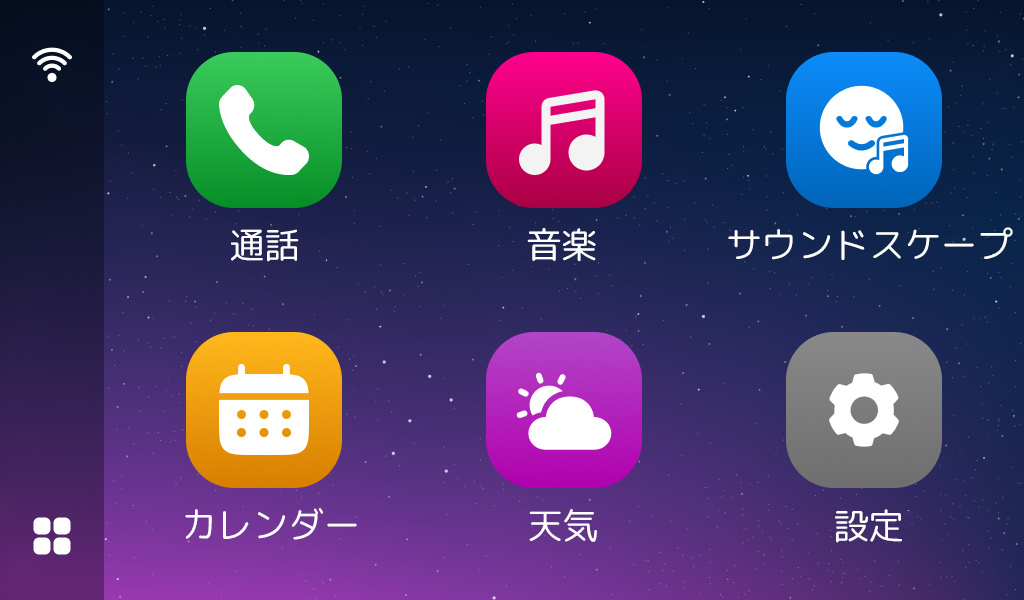Viewport: 1024px width, 600px height.
Task: Open the 通話 phone app
Action: (x=264, y=130)
